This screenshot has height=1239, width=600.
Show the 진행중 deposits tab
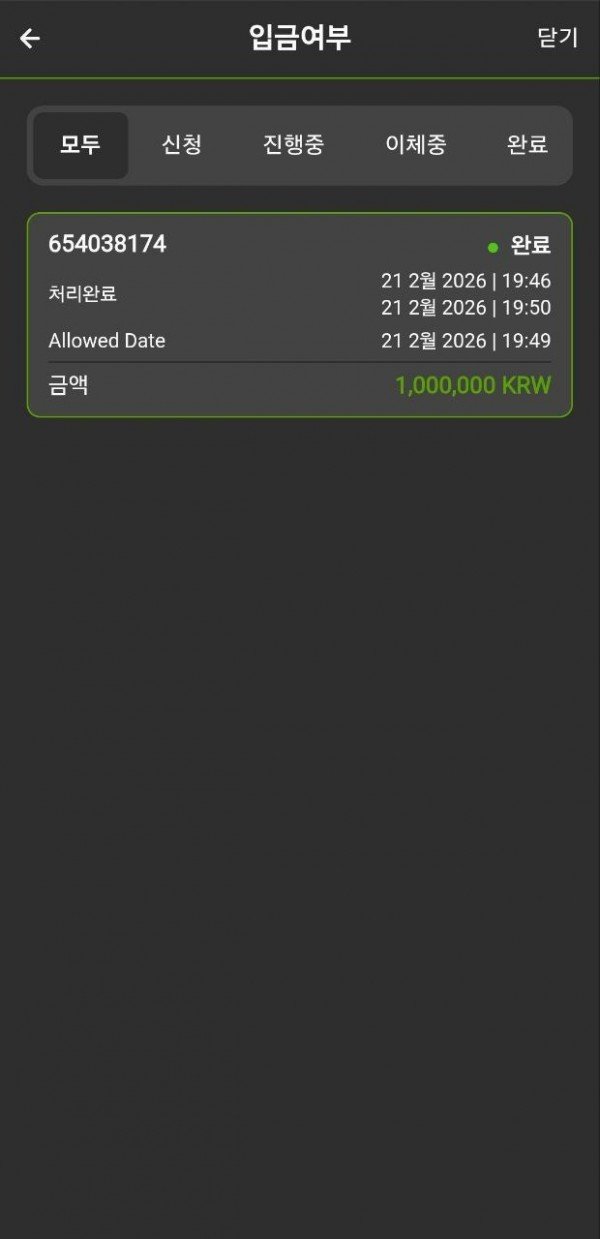(293, 145)
